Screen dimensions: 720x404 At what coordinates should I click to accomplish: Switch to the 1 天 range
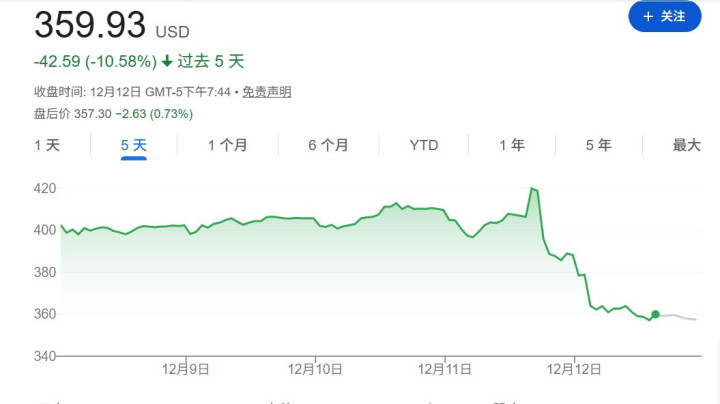tap(47, 145)
